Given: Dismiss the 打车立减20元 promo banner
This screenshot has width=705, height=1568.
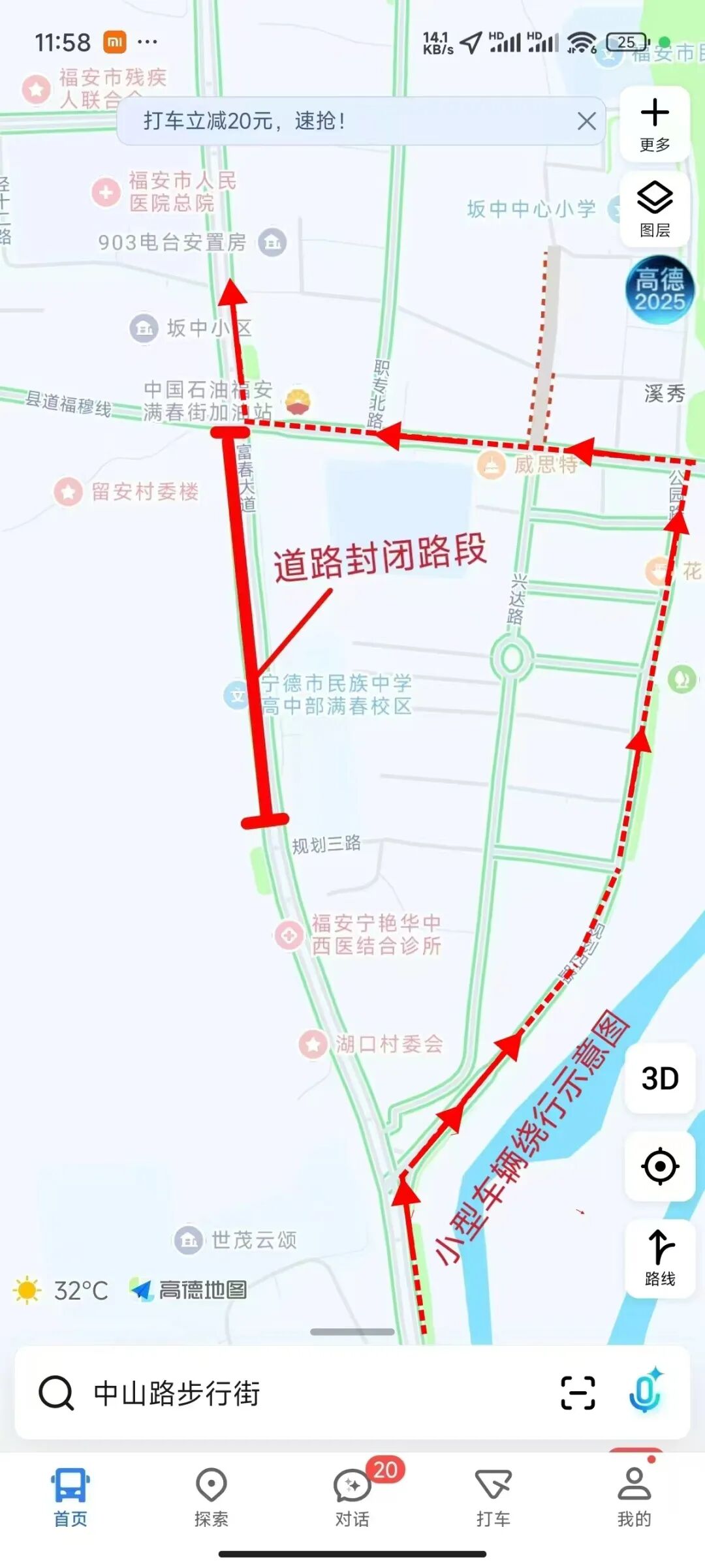Looking at the screenshot, I should click(x=586, y=121).
